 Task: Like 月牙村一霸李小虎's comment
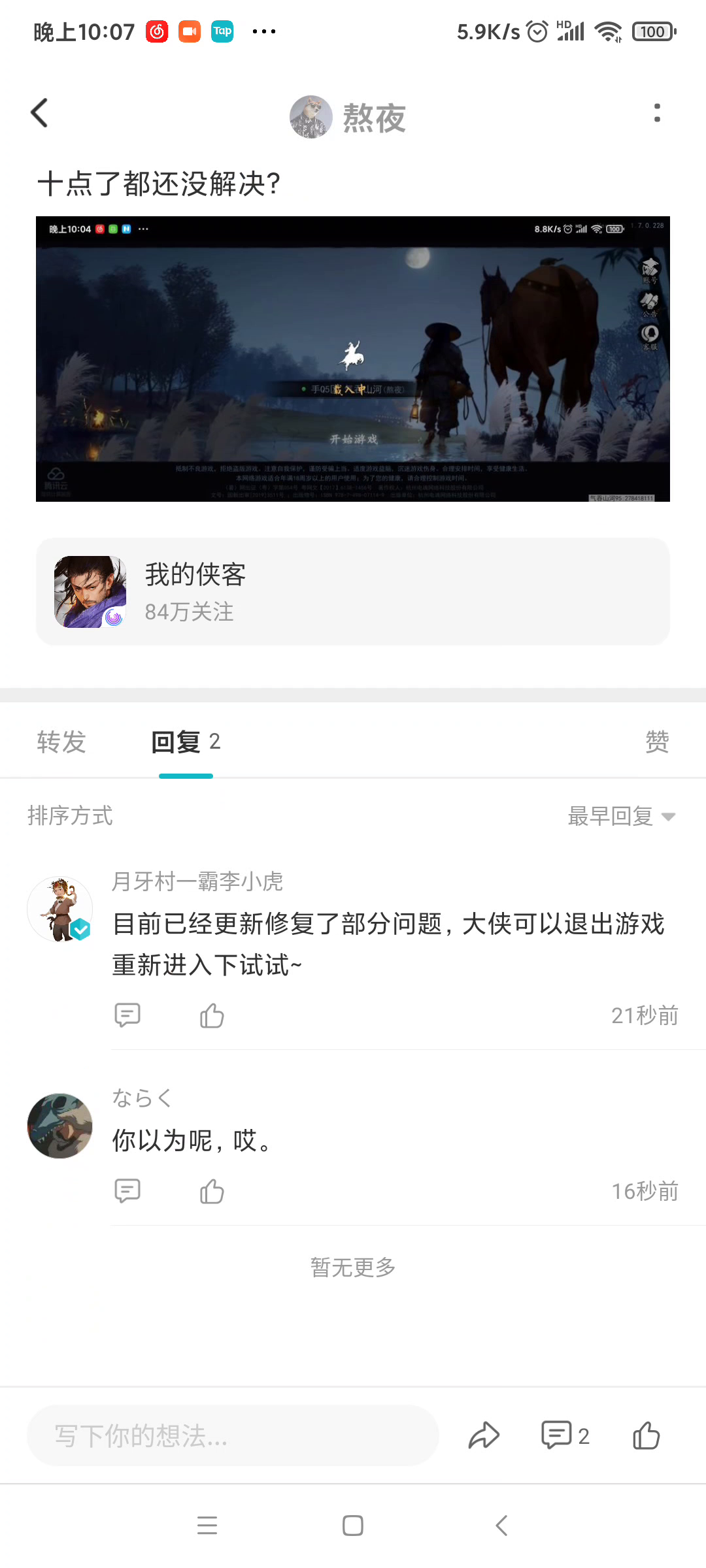tap(212, 1015)
